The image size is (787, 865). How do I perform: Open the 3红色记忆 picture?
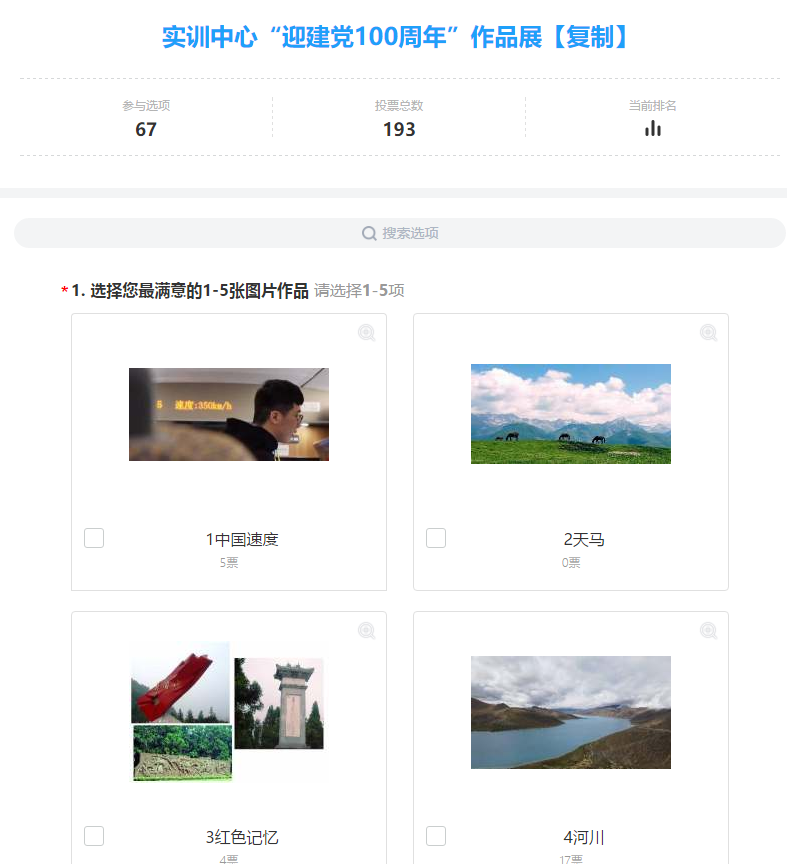229,712
